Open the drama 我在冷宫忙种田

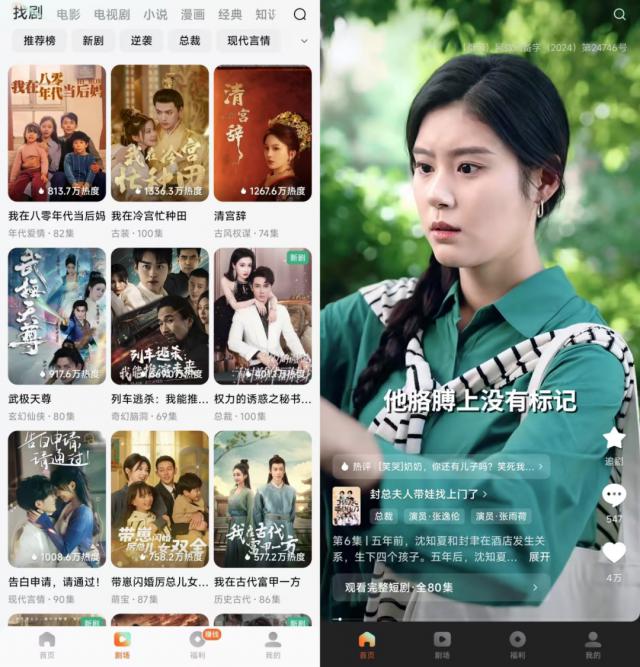[x=160, y=133]
